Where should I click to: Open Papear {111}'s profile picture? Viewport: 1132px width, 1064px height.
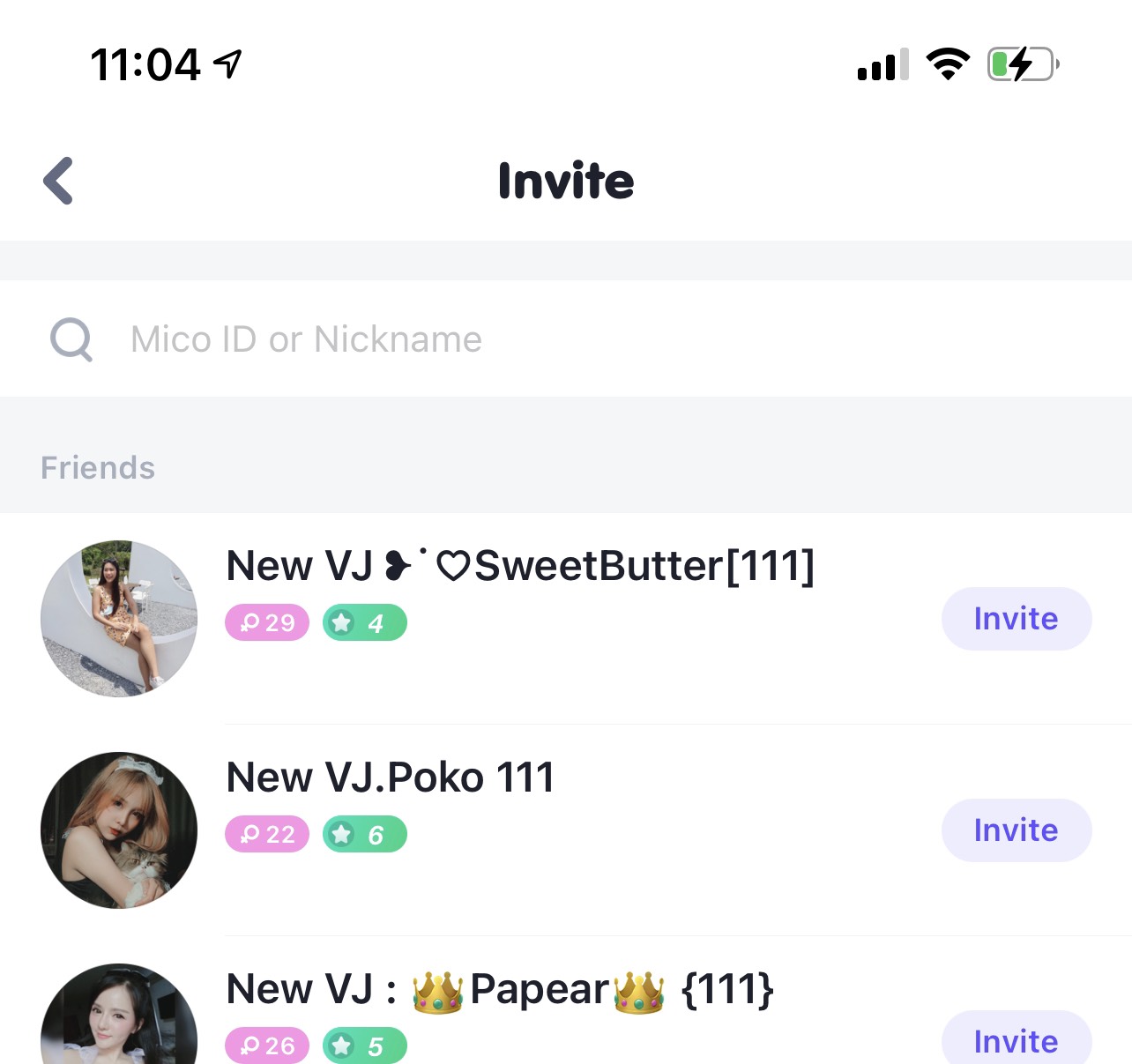[119, 1018]
